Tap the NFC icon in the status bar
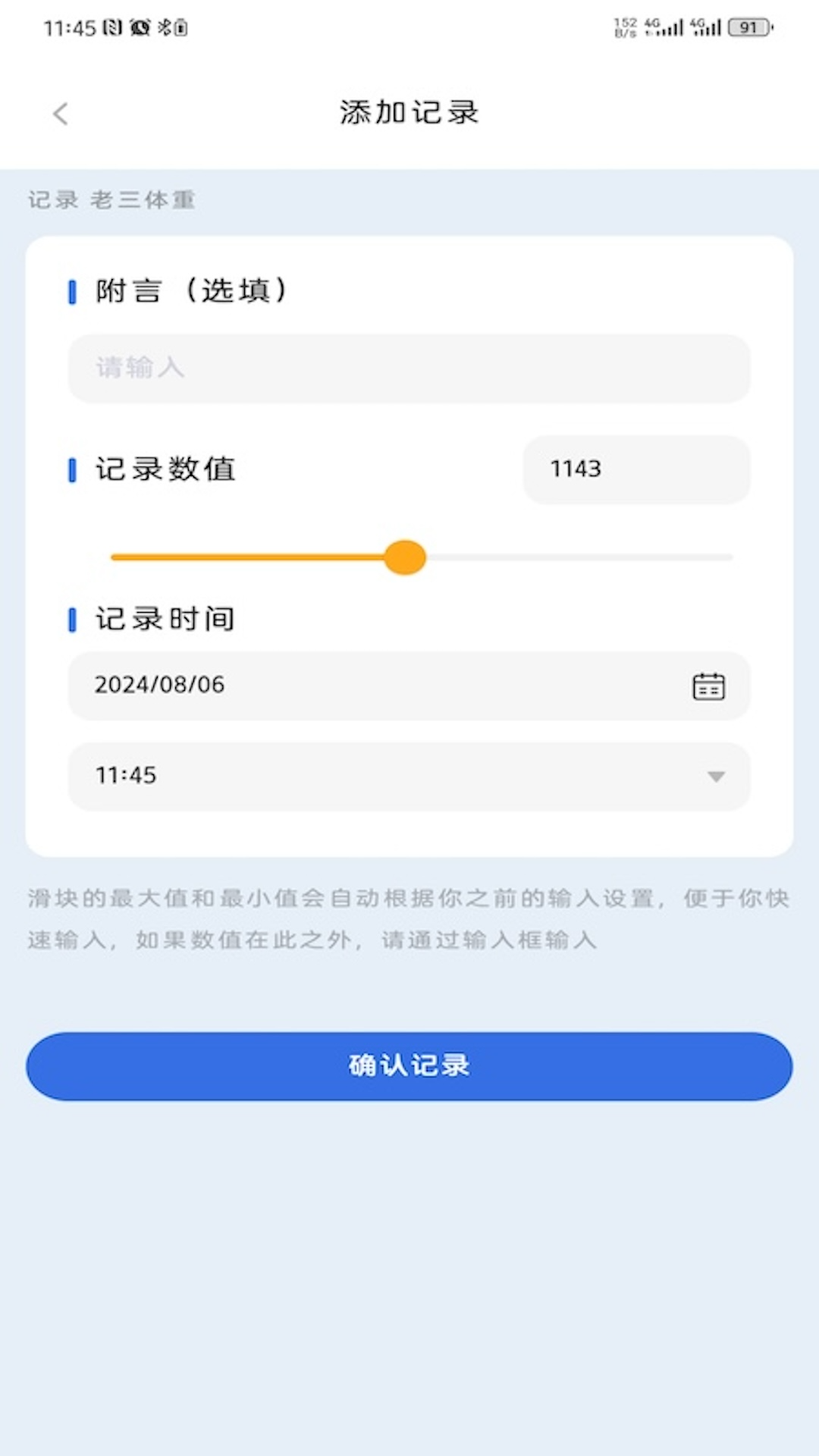 [x=111, y=27]
